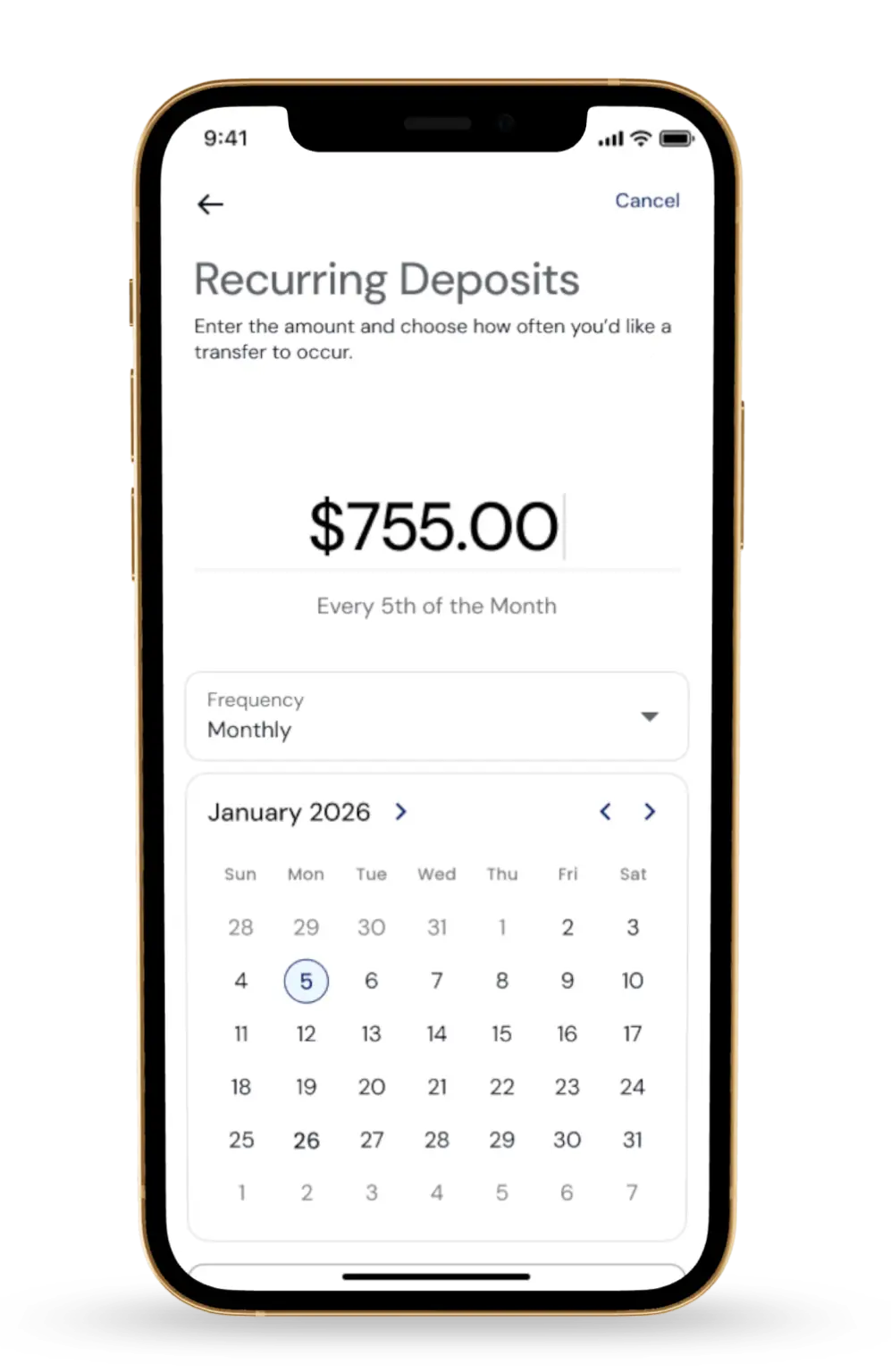891x1372 pixels.
Task: Select January 3 in the calendar
Action: coord(632,927)
